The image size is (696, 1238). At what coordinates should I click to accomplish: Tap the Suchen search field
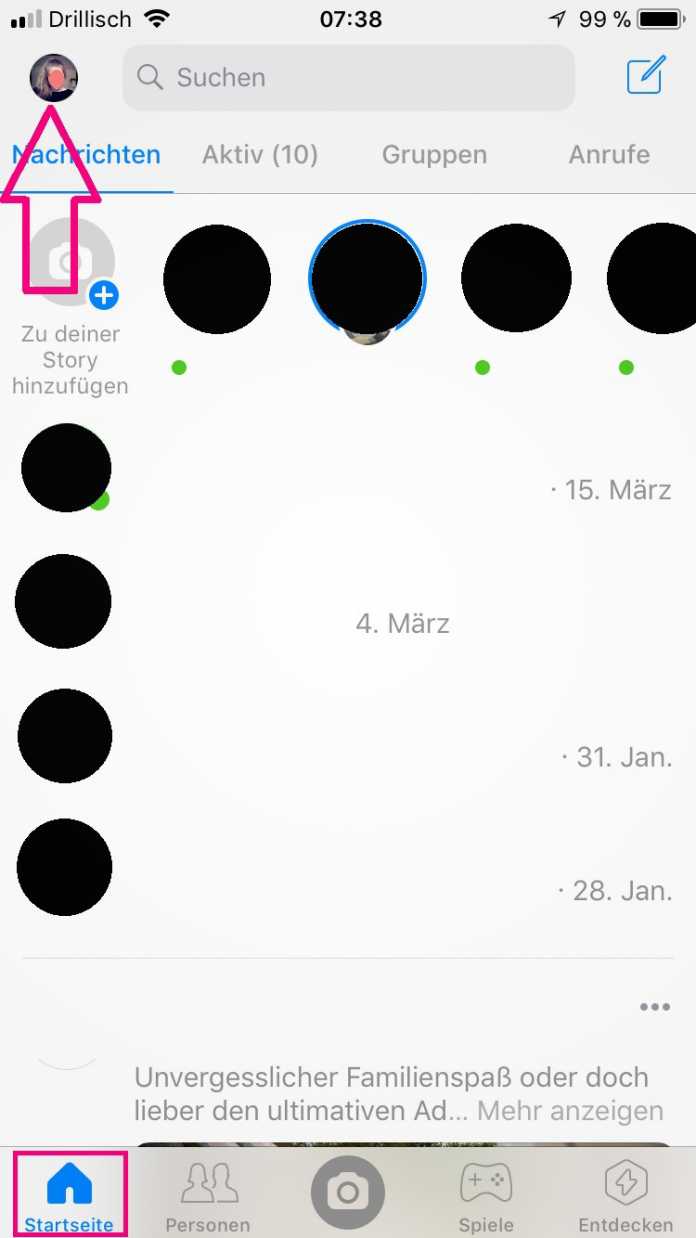tap(348, 77)
